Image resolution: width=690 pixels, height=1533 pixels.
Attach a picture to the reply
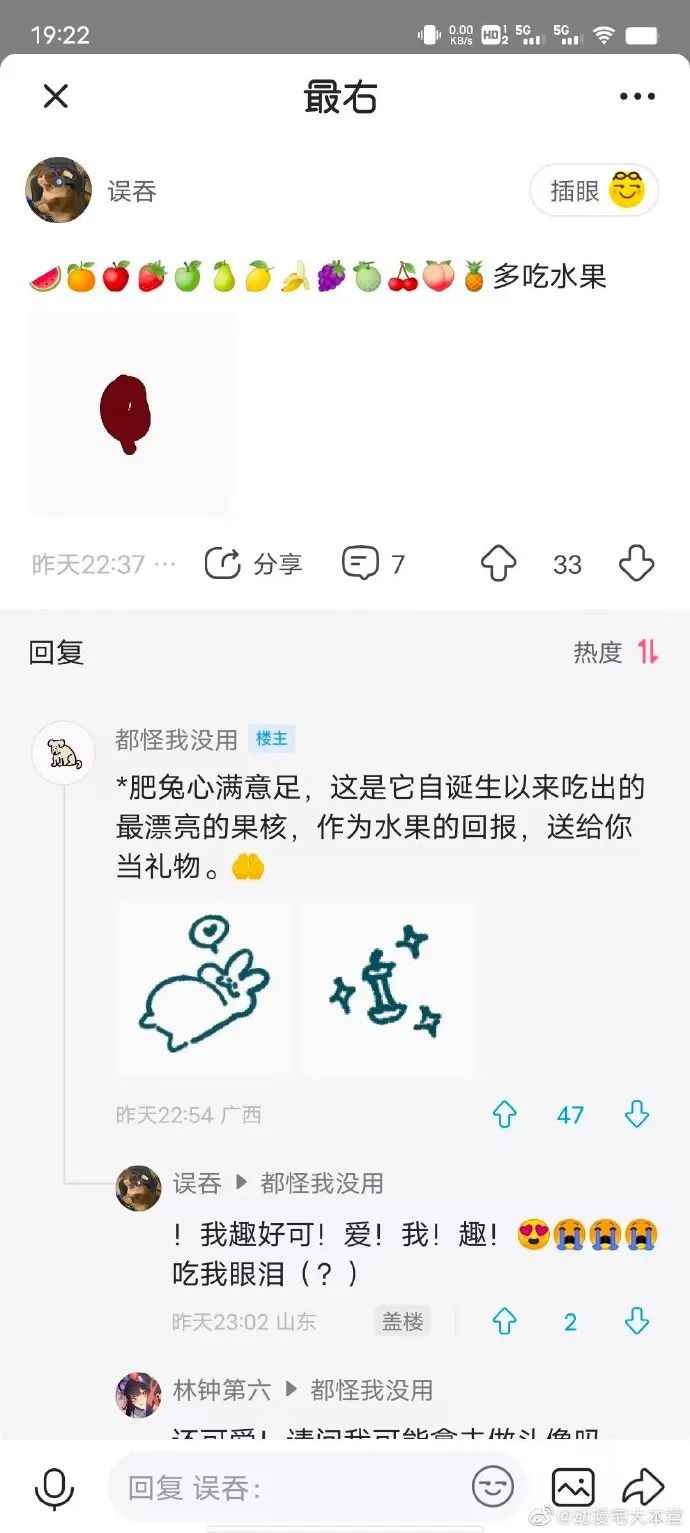(x=572, y=1487)
